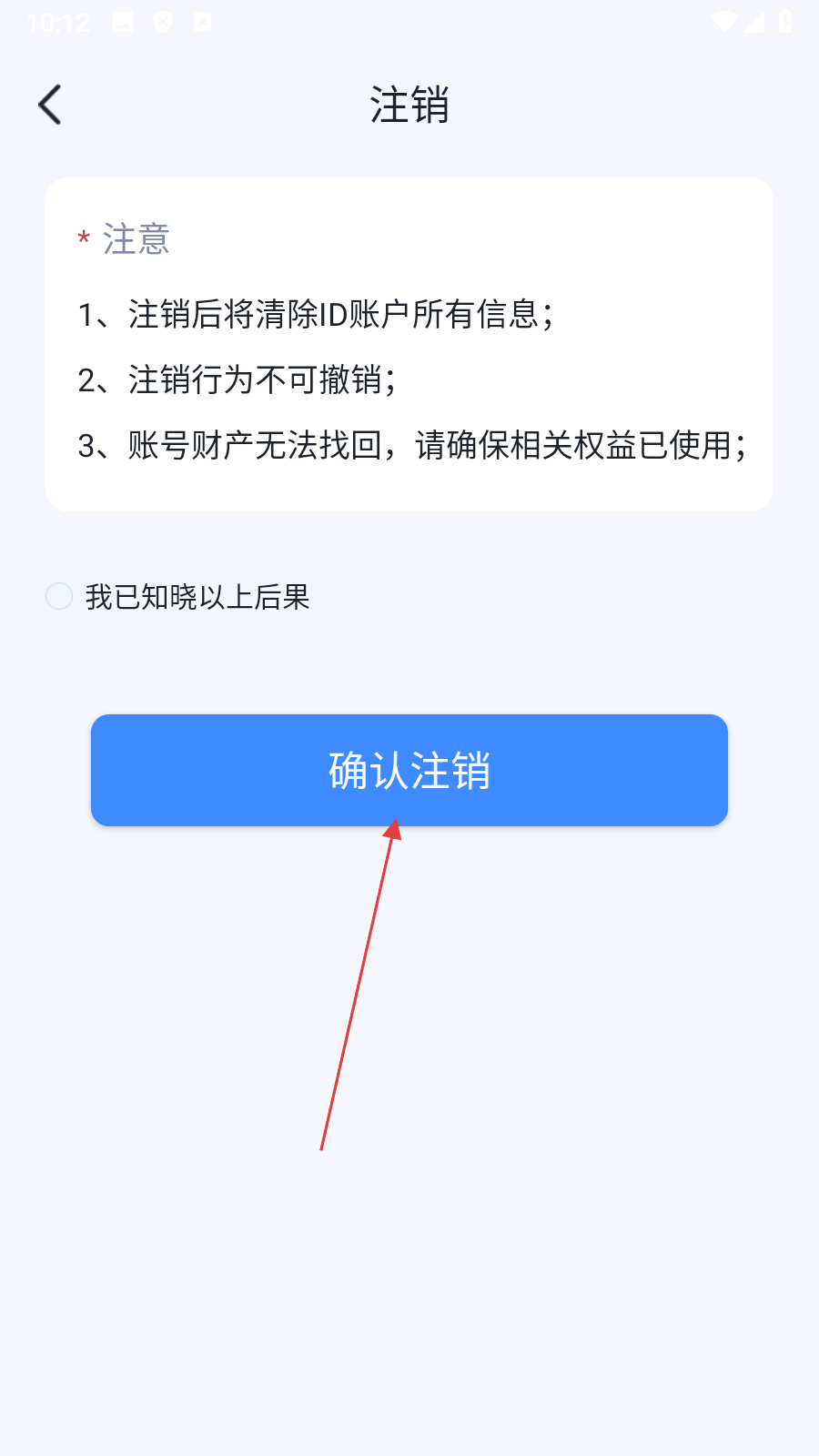Screen dimensions: 819x1456
Task: Check the 我已知晓以上后果 box
Action: tap(59, 596)
